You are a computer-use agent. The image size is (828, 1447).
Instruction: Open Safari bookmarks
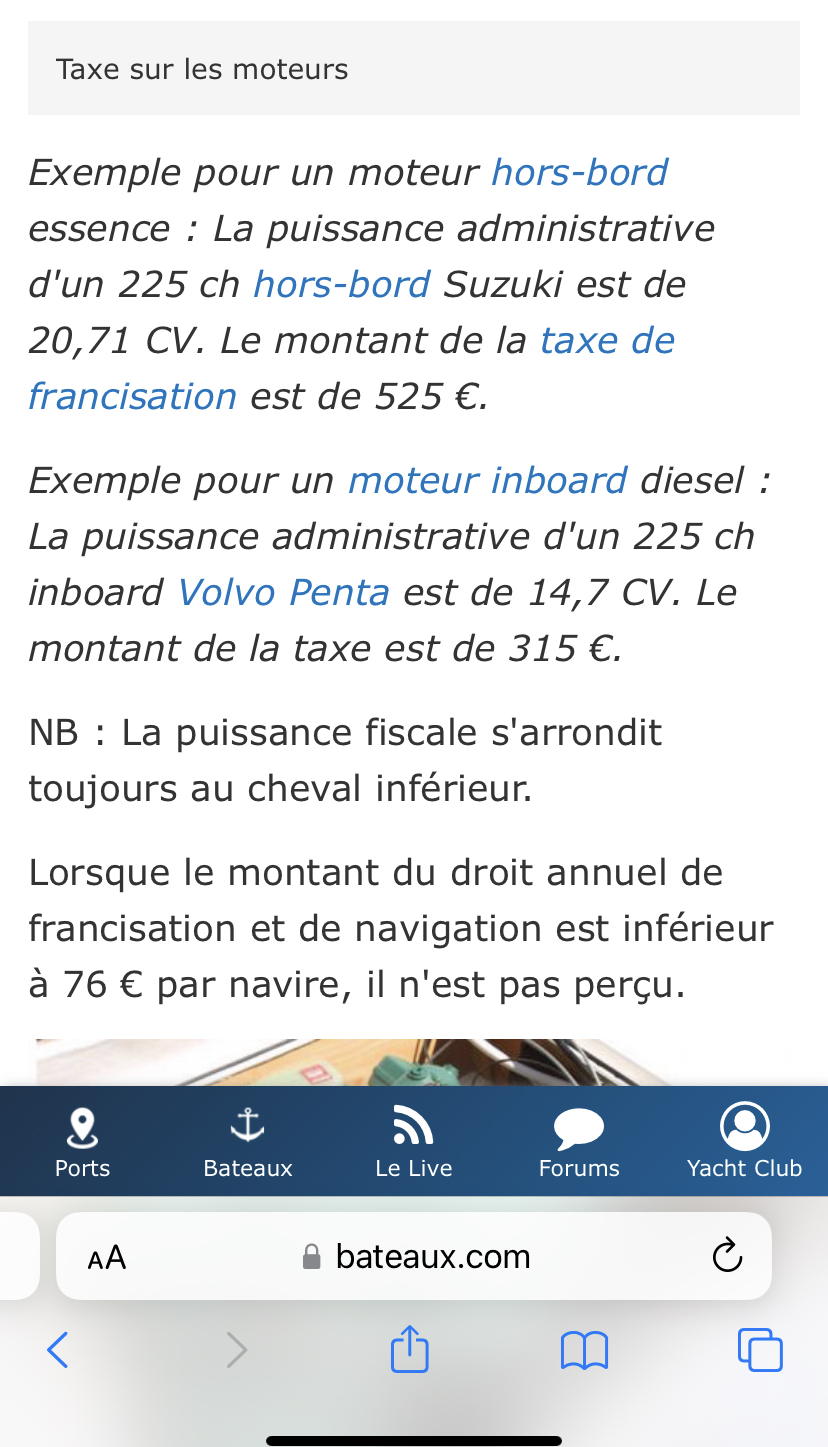[x=584, y=1351]
